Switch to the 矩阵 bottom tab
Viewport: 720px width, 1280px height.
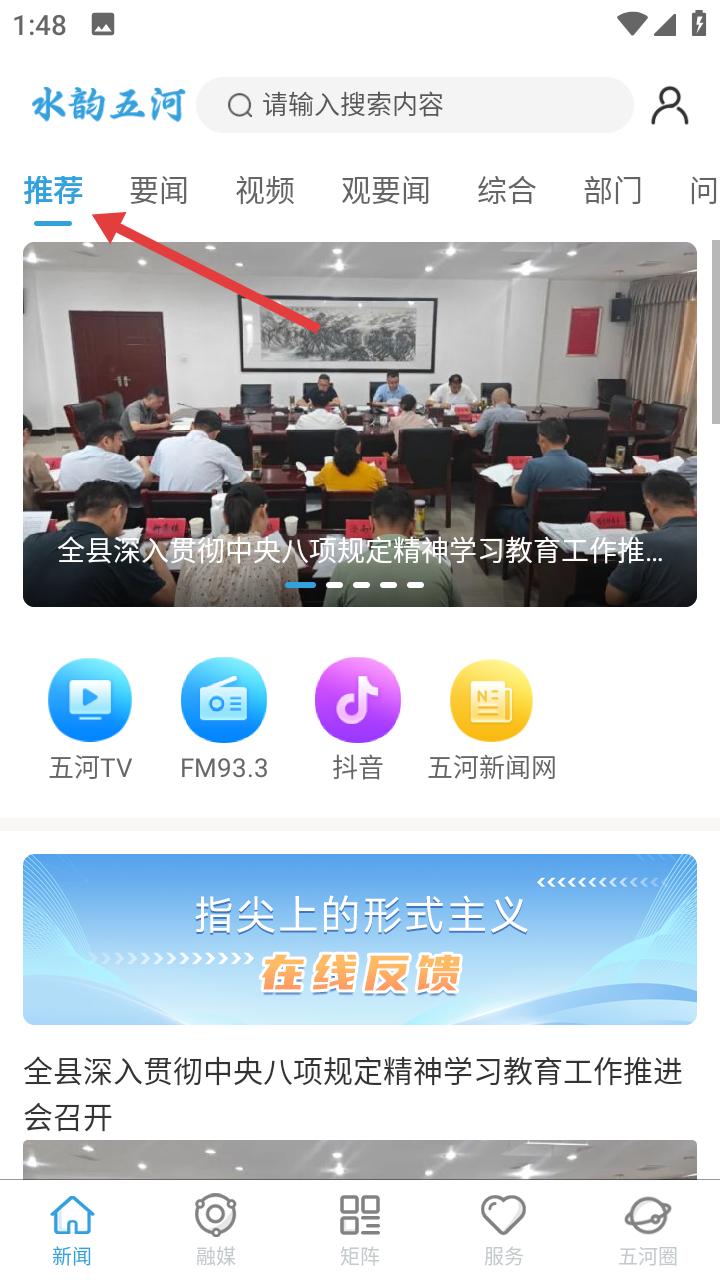[360, 1230]
